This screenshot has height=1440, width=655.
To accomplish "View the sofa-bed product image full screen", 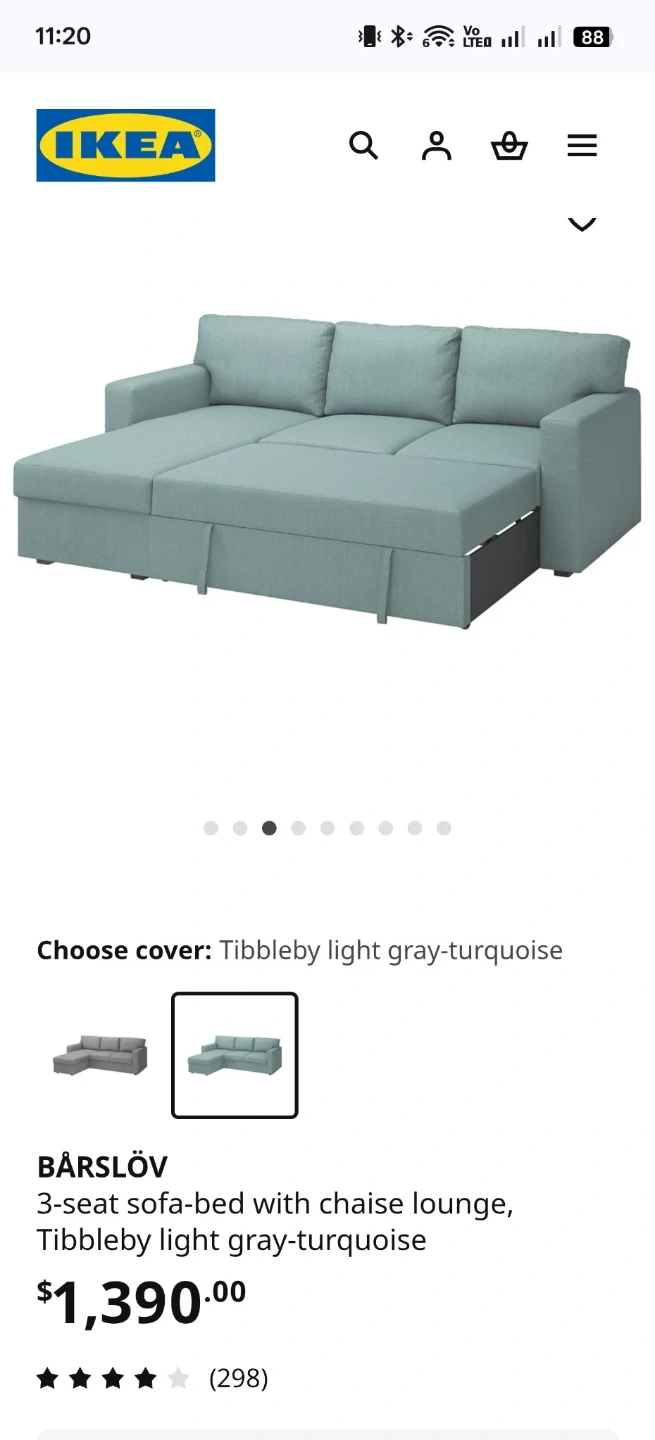I will tap(327, 470).
